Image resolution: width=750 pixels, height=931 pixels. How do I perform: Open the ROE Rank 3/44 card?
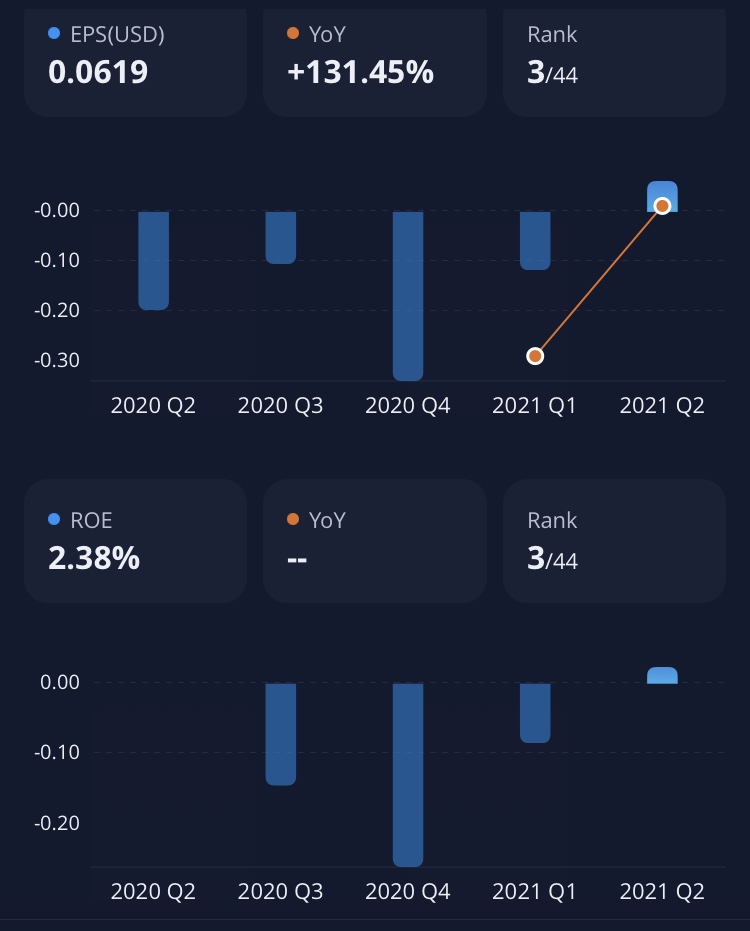(614, 541)
